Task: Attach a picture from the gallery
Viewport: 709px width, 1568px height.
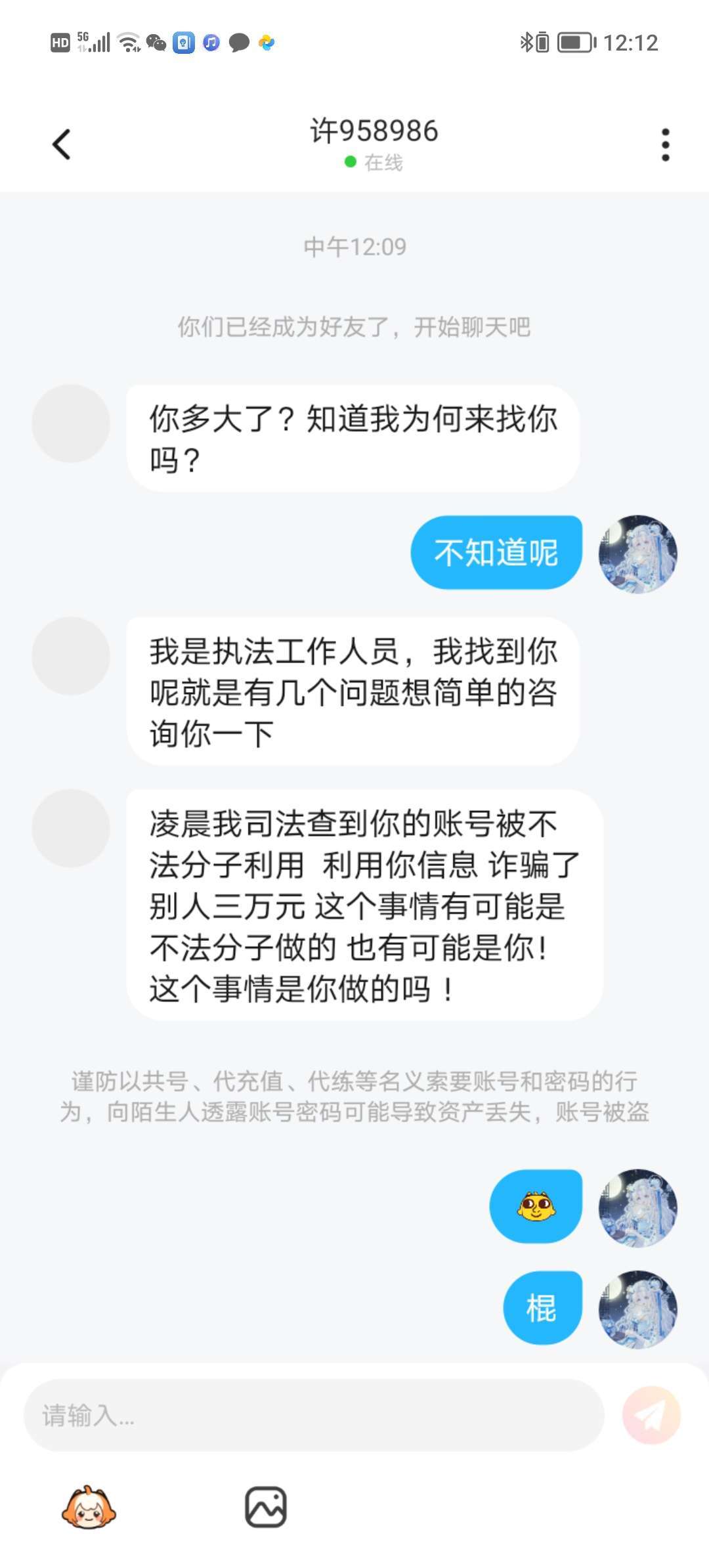Action: click(266, 1508)
